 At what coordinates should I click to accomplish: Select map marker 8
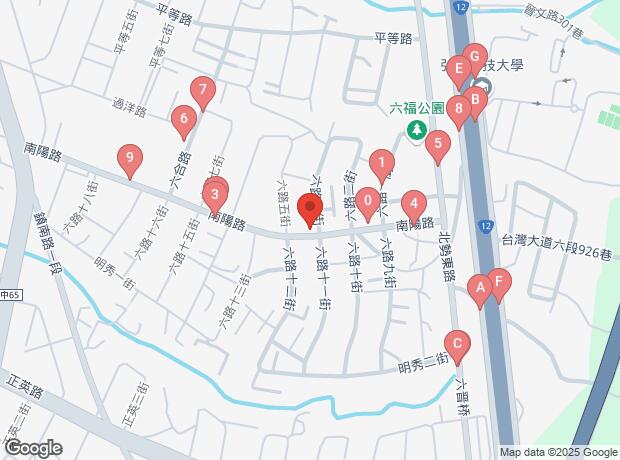tap(458, 105)
